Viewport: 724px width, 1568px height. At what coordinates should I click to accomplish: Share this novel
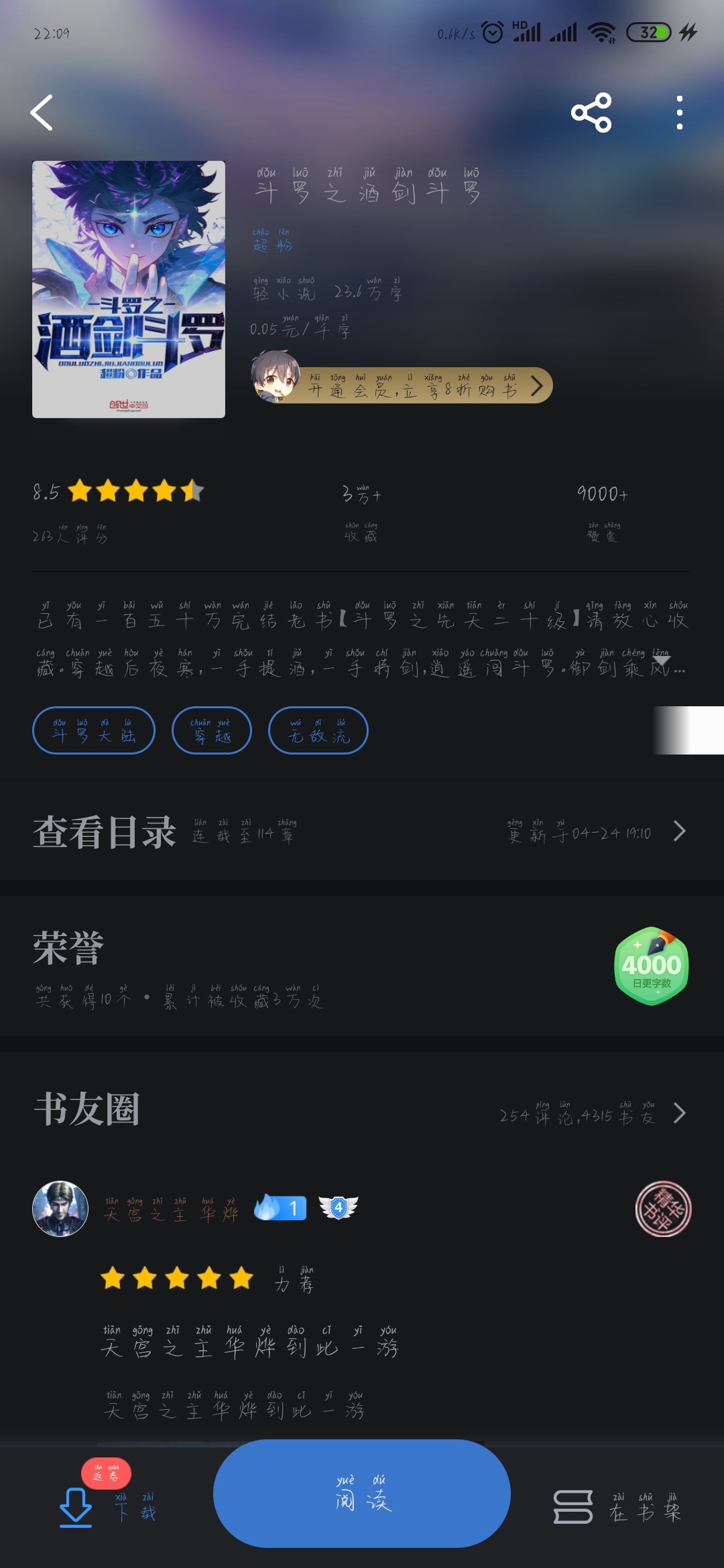pyautogui.click(x=591, y=113)
